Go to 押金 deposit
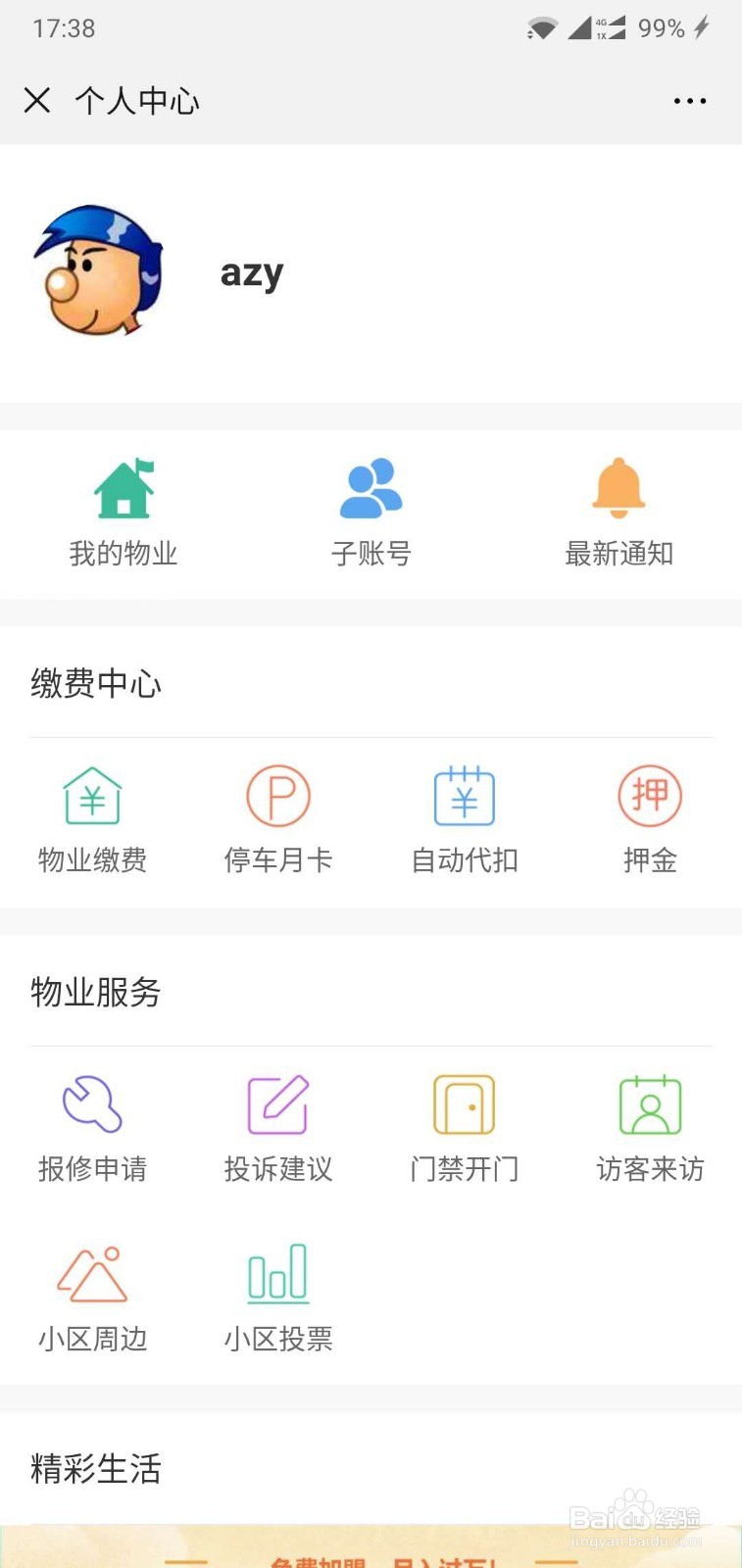The height and width of the screenshot is (1568, 742). (650, 820)
